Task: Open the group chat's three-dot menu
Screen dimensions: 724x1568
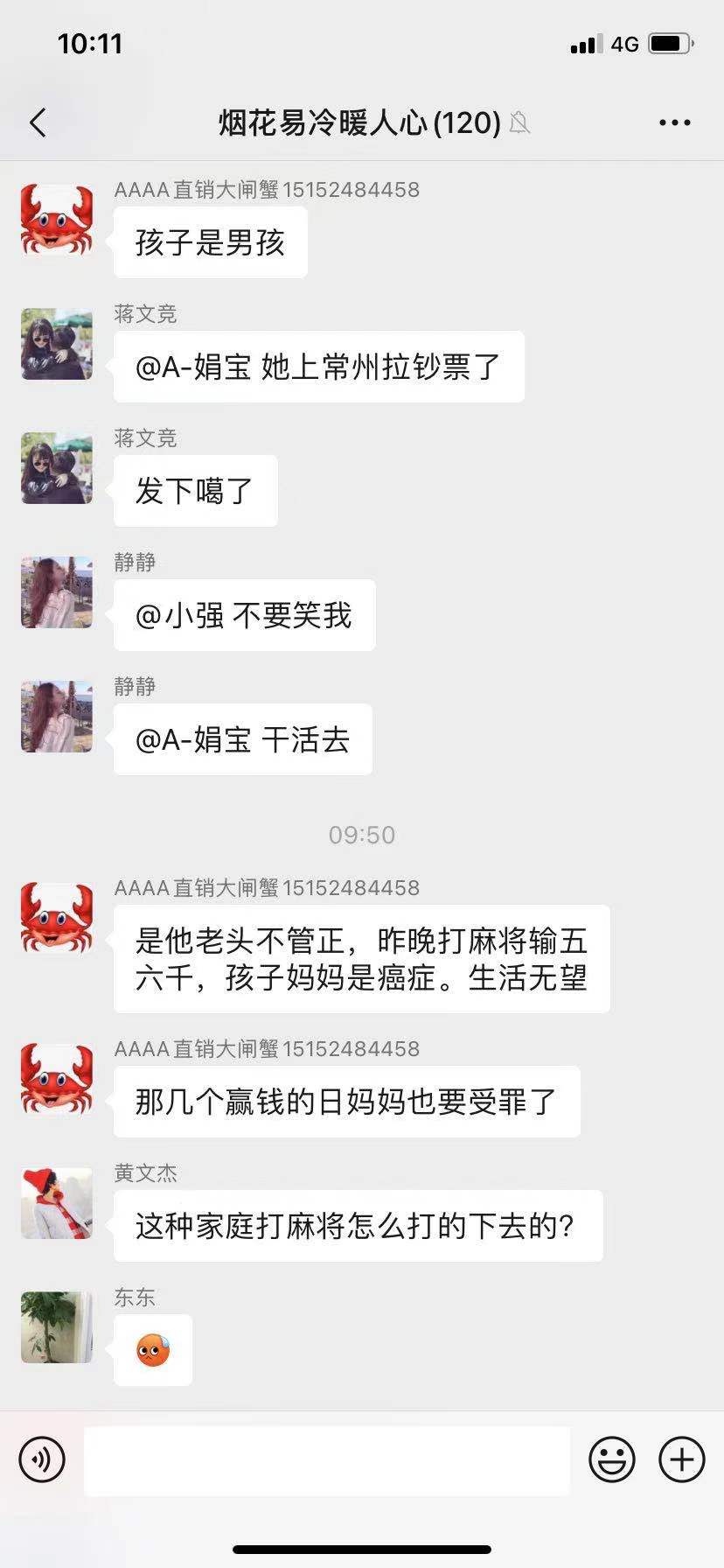Action: coord(674,122)
